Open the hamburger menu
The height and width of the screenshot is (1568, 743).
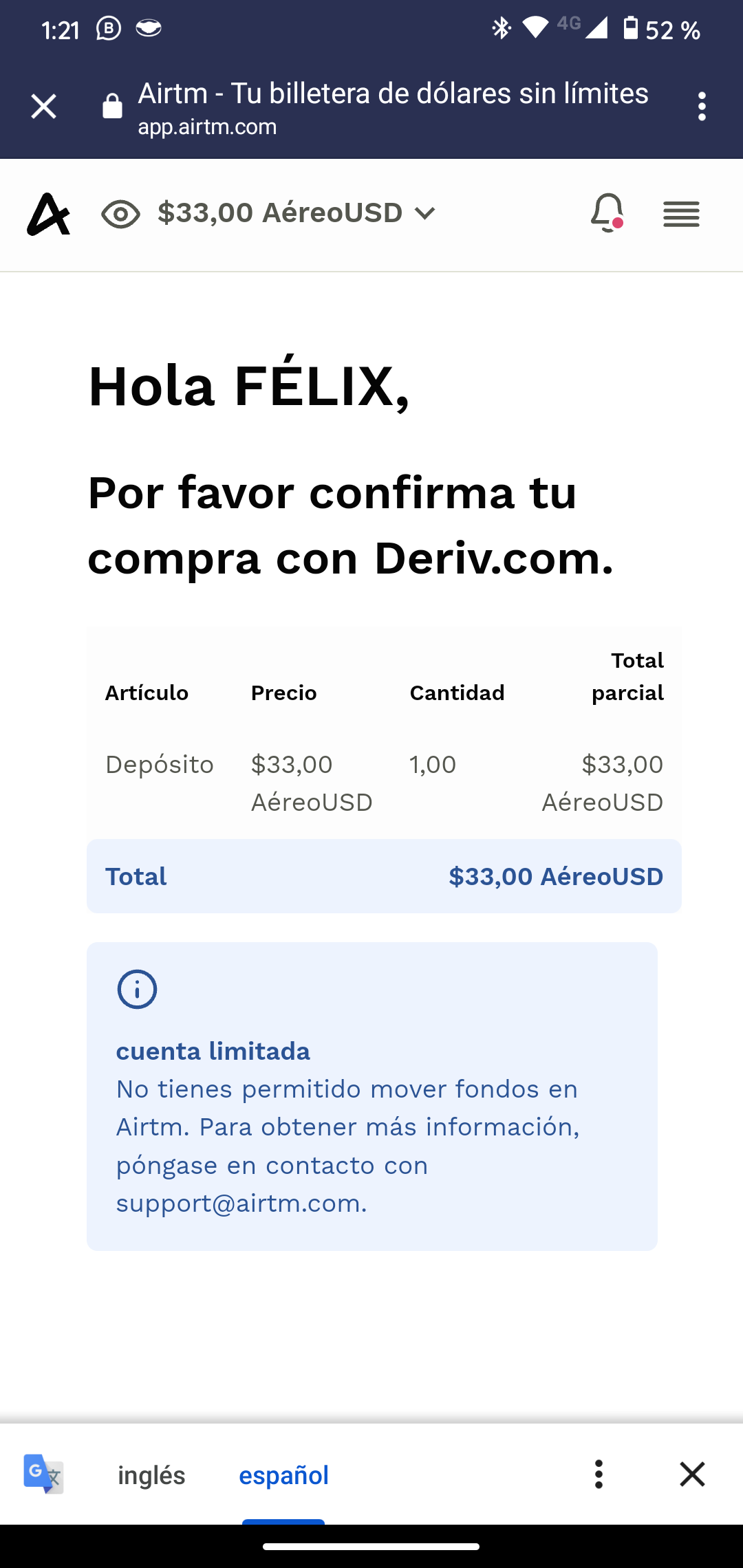point(681,214)
